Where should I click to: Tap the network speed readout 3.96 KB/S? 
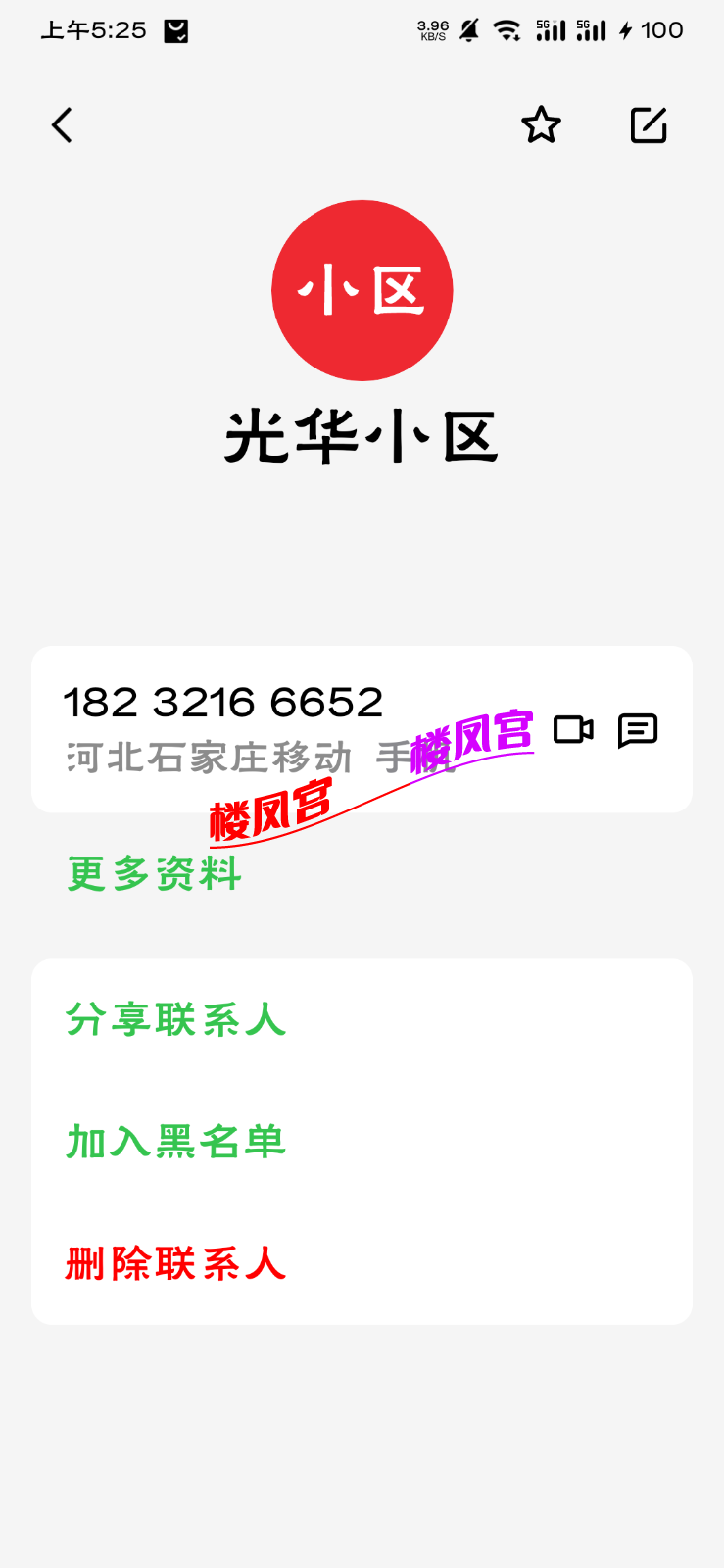[431, 29]
